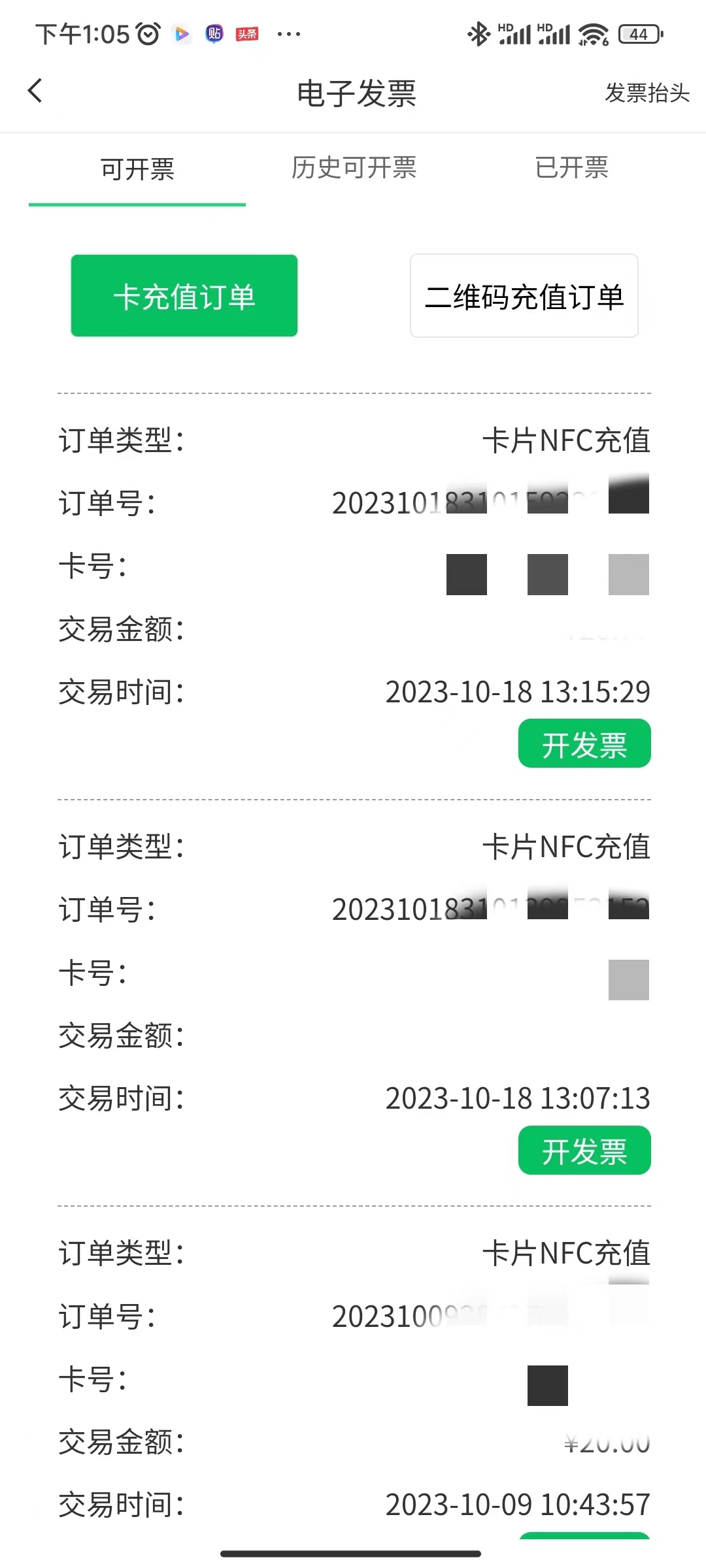706x1568 pixels.
Task: Tap 开发票 for the 13:07:13 order
Action: [x=584, y=1150]
